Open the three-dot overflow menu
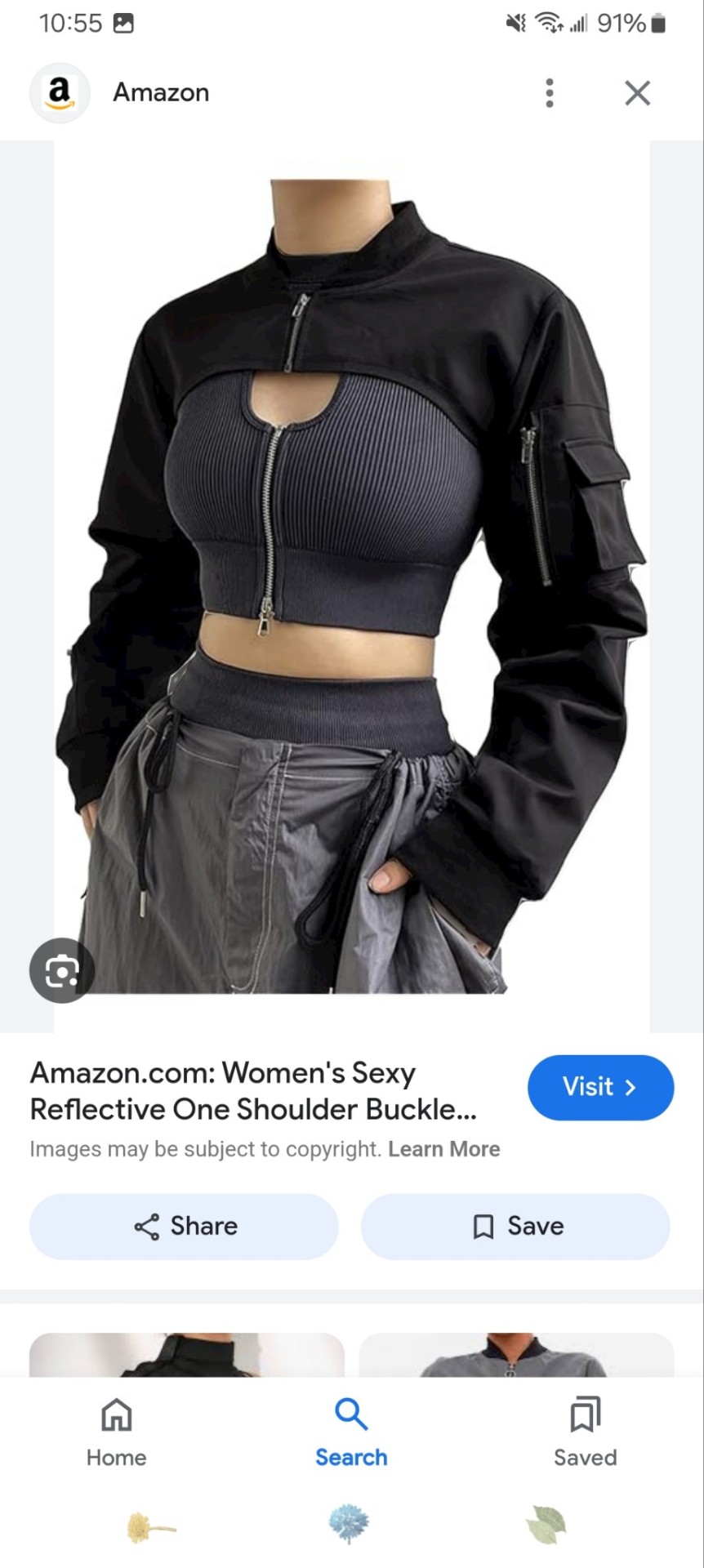This screenshot has width=704, height=1568. tap(550, 93)
